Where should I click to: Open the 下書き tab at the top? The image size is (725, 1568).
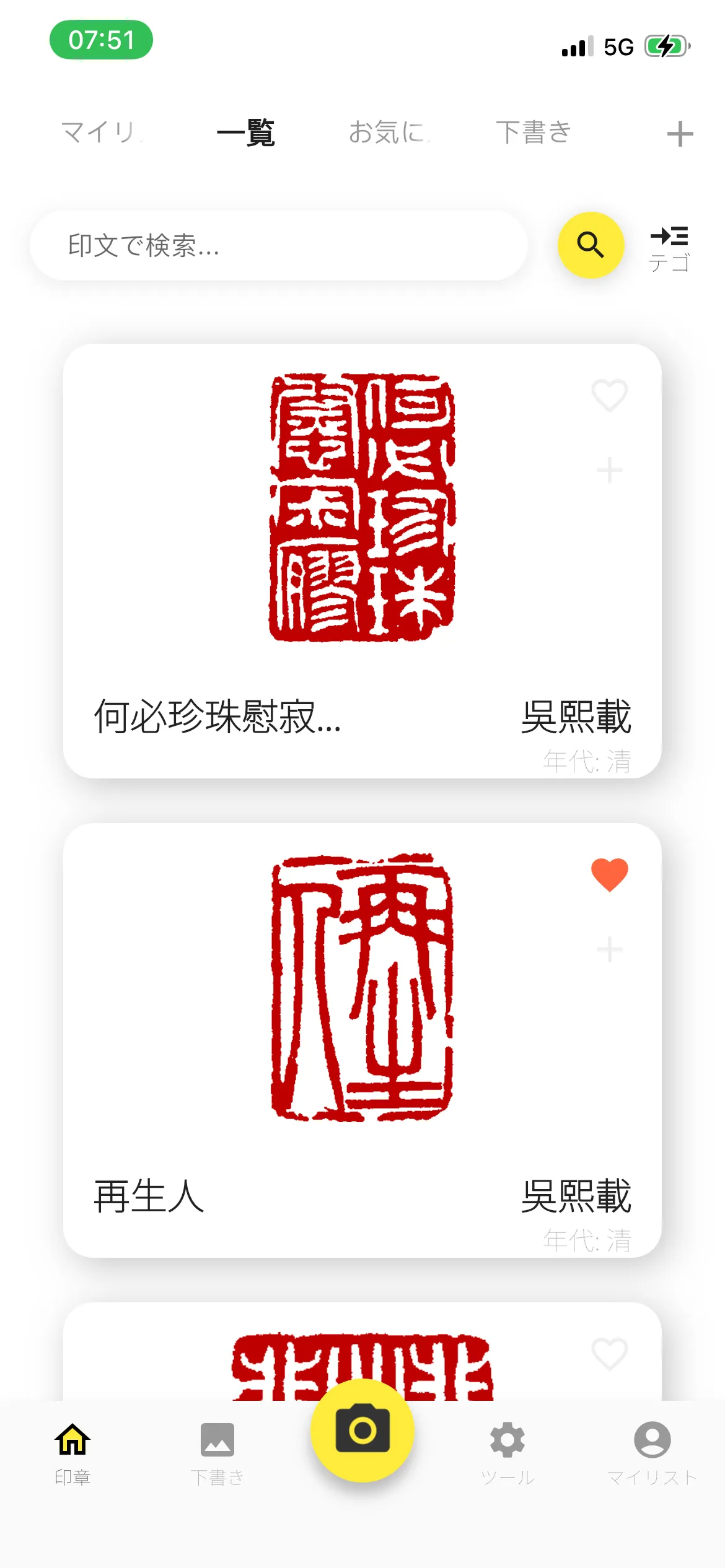pos(534,132)
